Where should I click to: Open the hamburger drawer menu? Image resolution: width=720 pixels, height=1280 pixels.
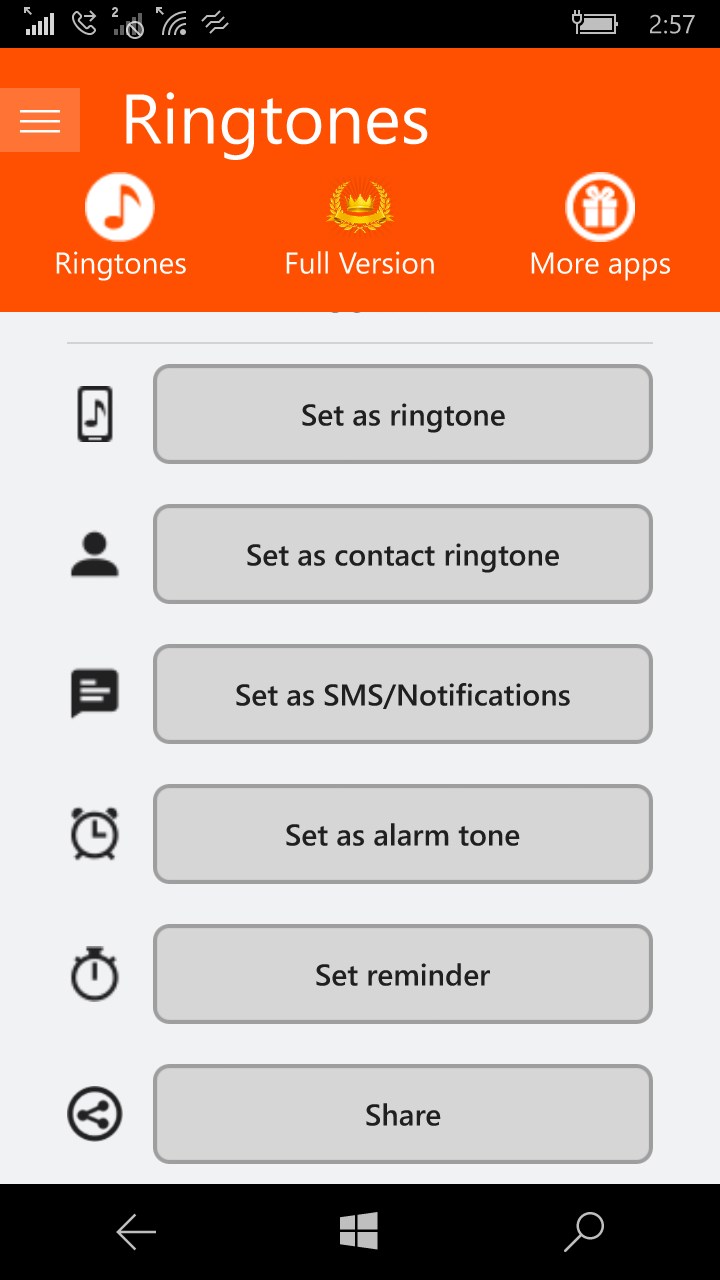pos(40,120)
